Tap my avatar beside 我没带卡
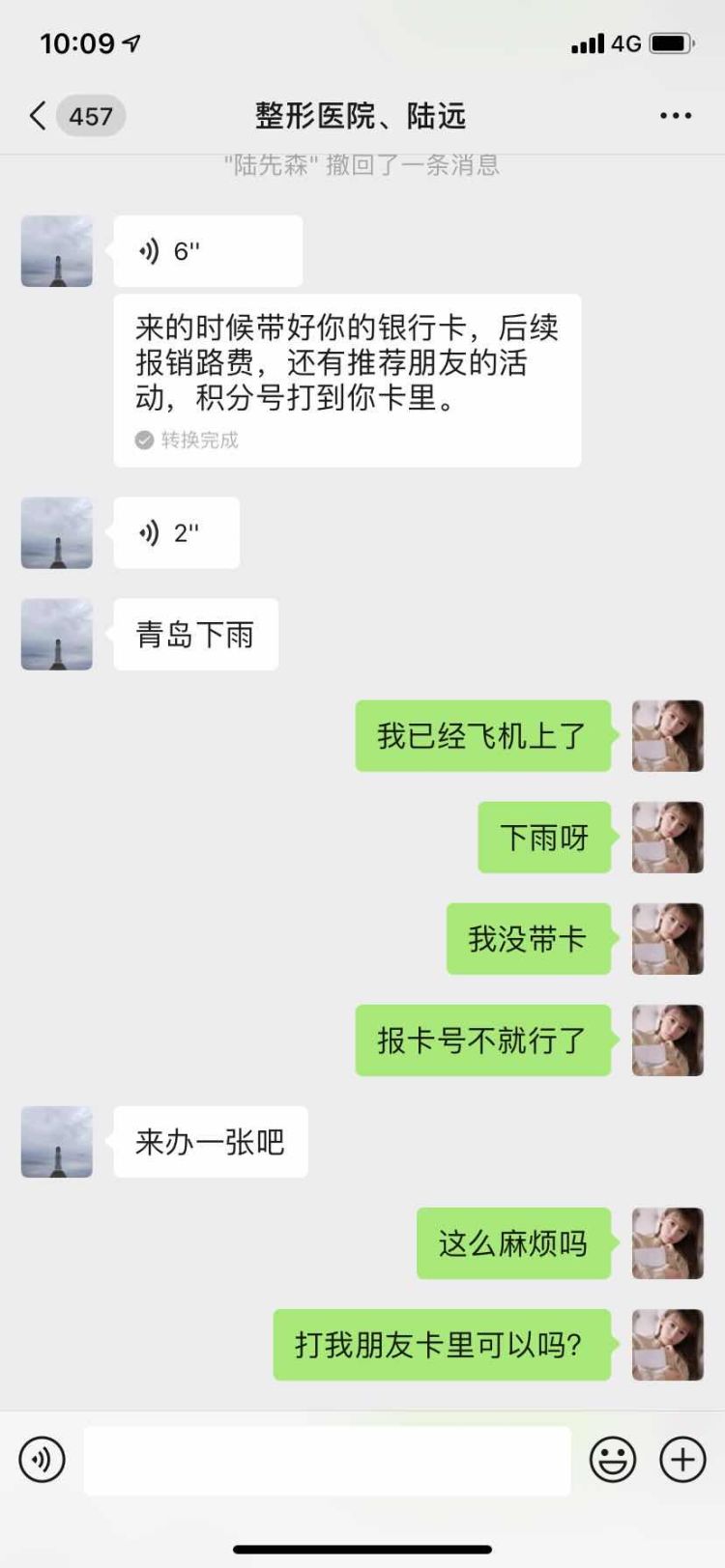The height and width of the screenshot is (1568, 725). point(667,938)
